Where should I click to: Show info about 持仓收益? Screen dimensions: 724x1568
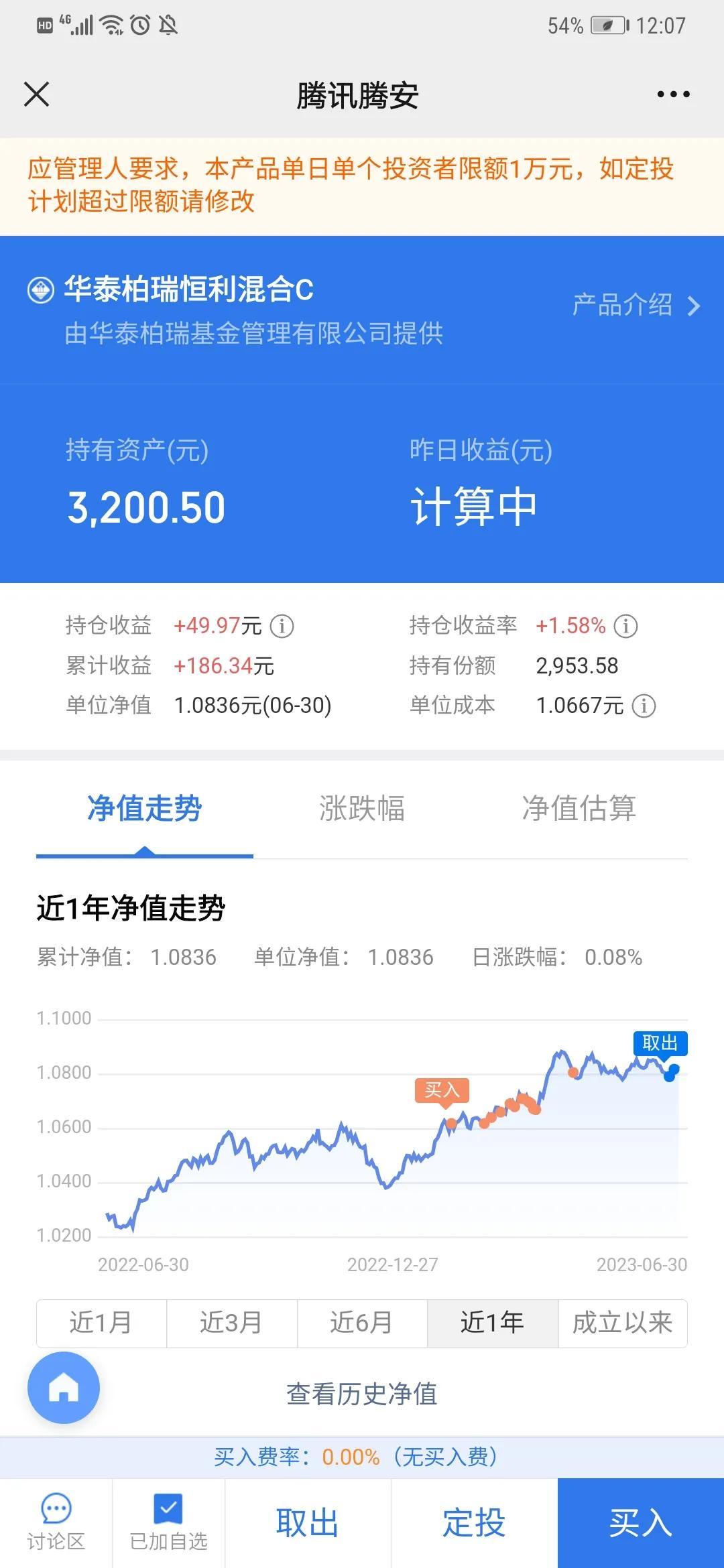coord(282,626)
